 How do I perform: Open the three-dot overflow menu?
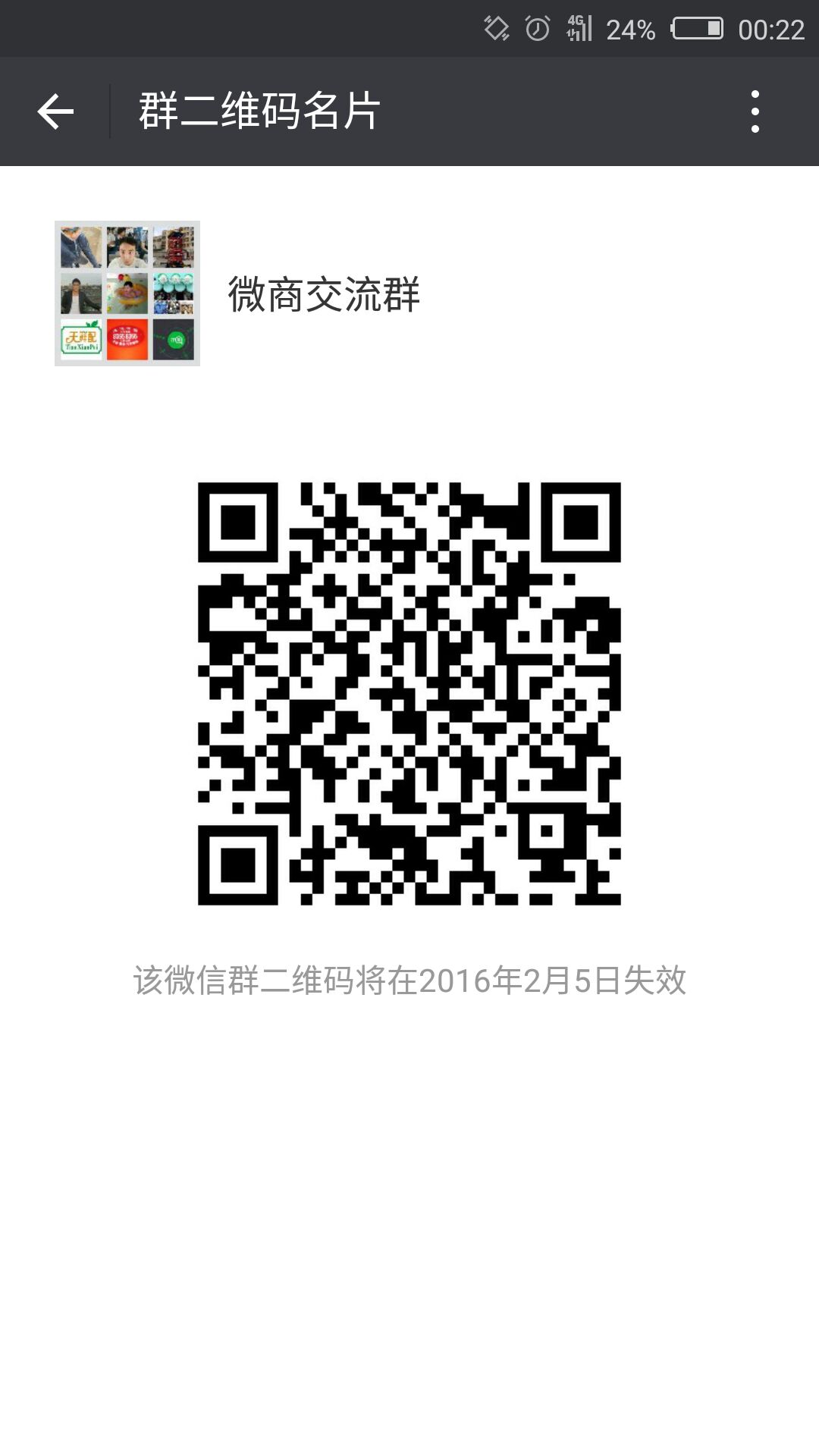pos(755,111)
